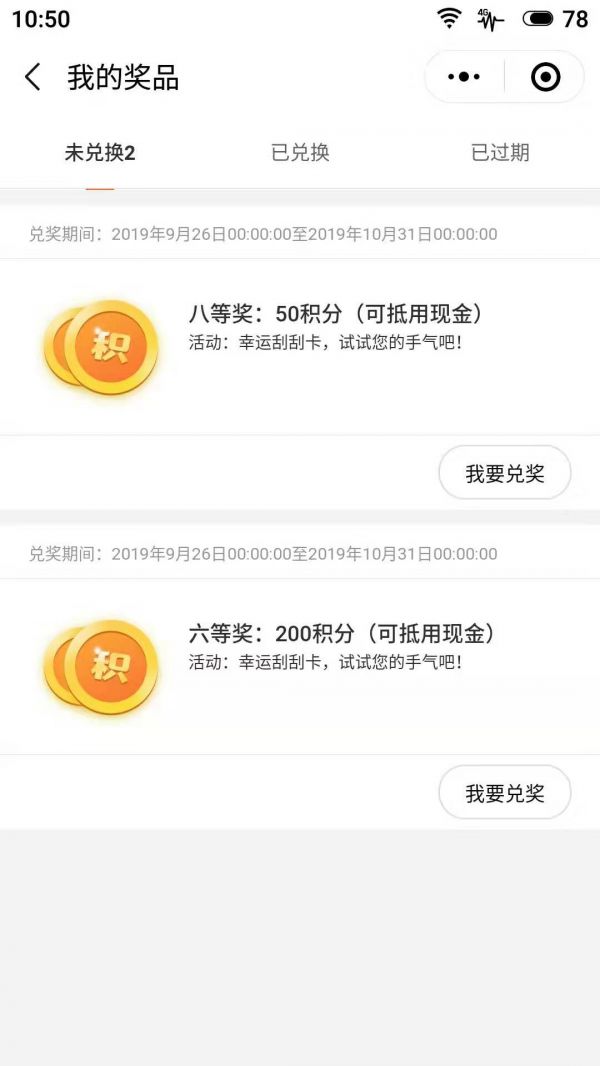The width and height of the screenshot is (600, 1066).
Task: Open the 八等奖 50积分 prize card
Action: pyautogui.click(x=300, y=347)
